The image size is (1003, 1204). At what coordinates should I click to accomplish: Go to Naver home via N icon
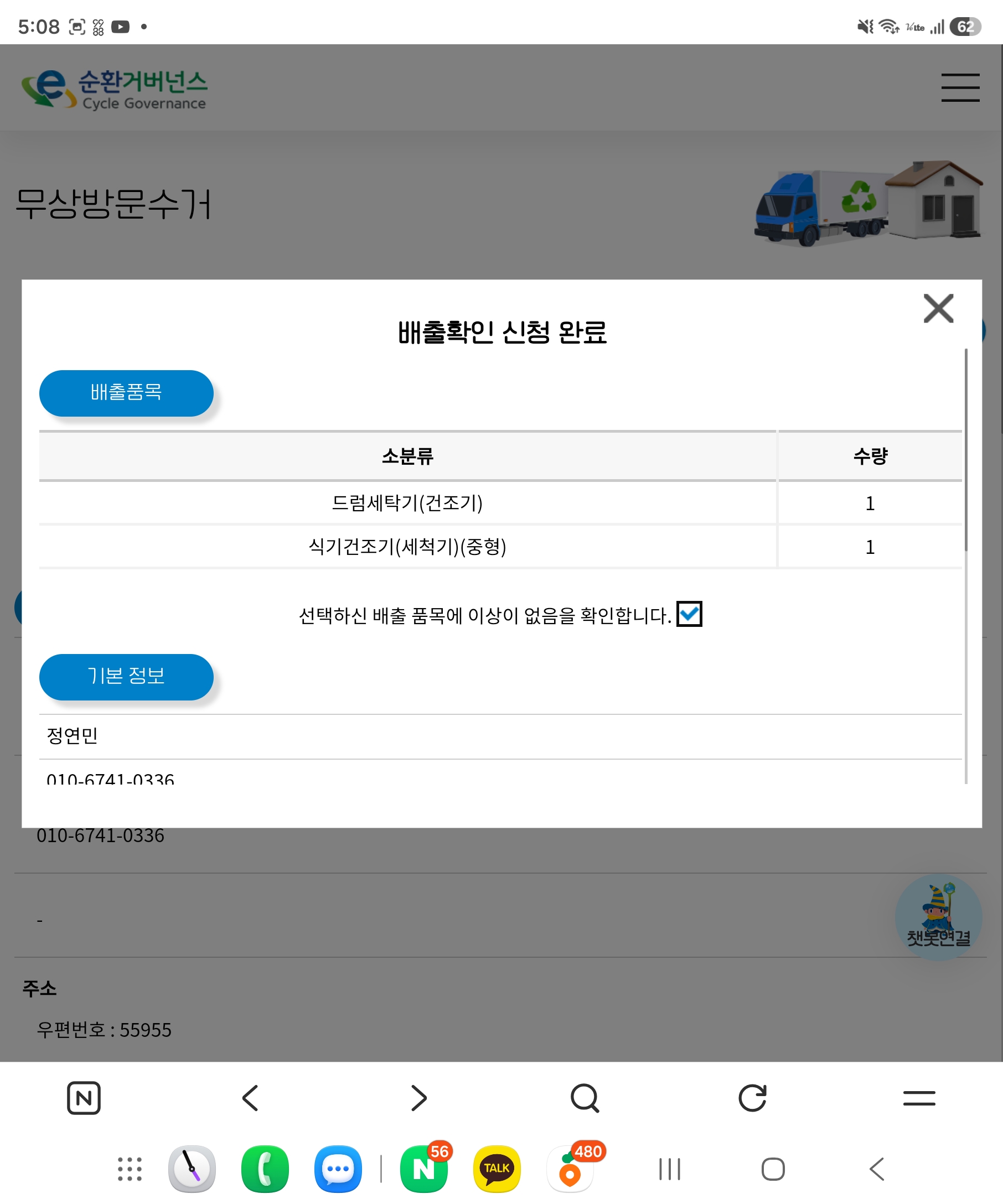tap(84, 1098)
